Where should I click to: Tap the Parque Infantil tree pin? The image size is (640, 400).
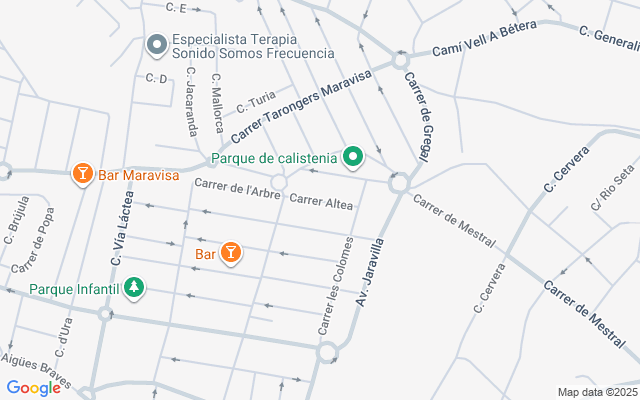(x=134, y=288)
